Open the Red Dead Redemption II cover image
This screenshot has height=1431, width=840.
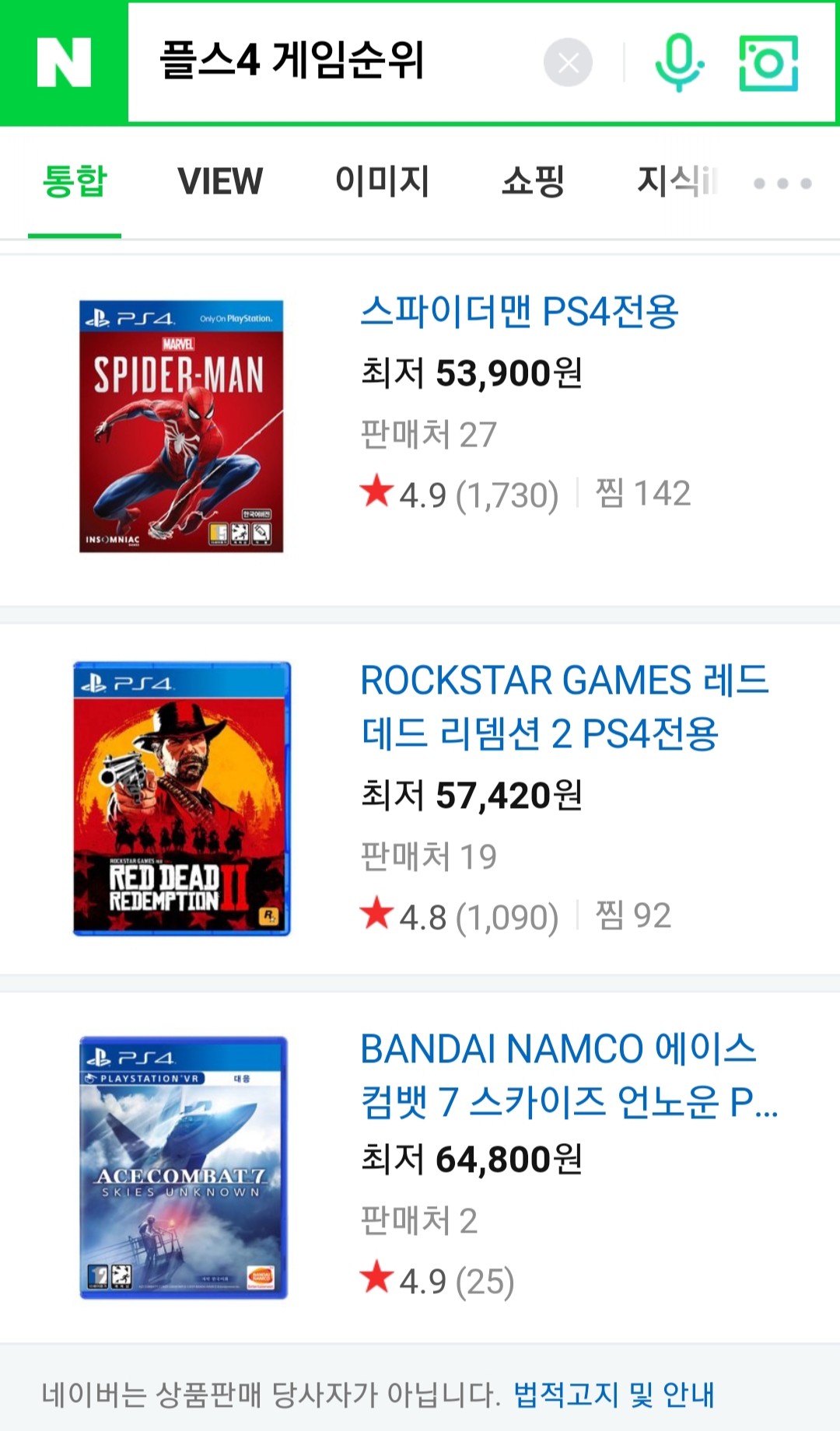click(181, 798)
